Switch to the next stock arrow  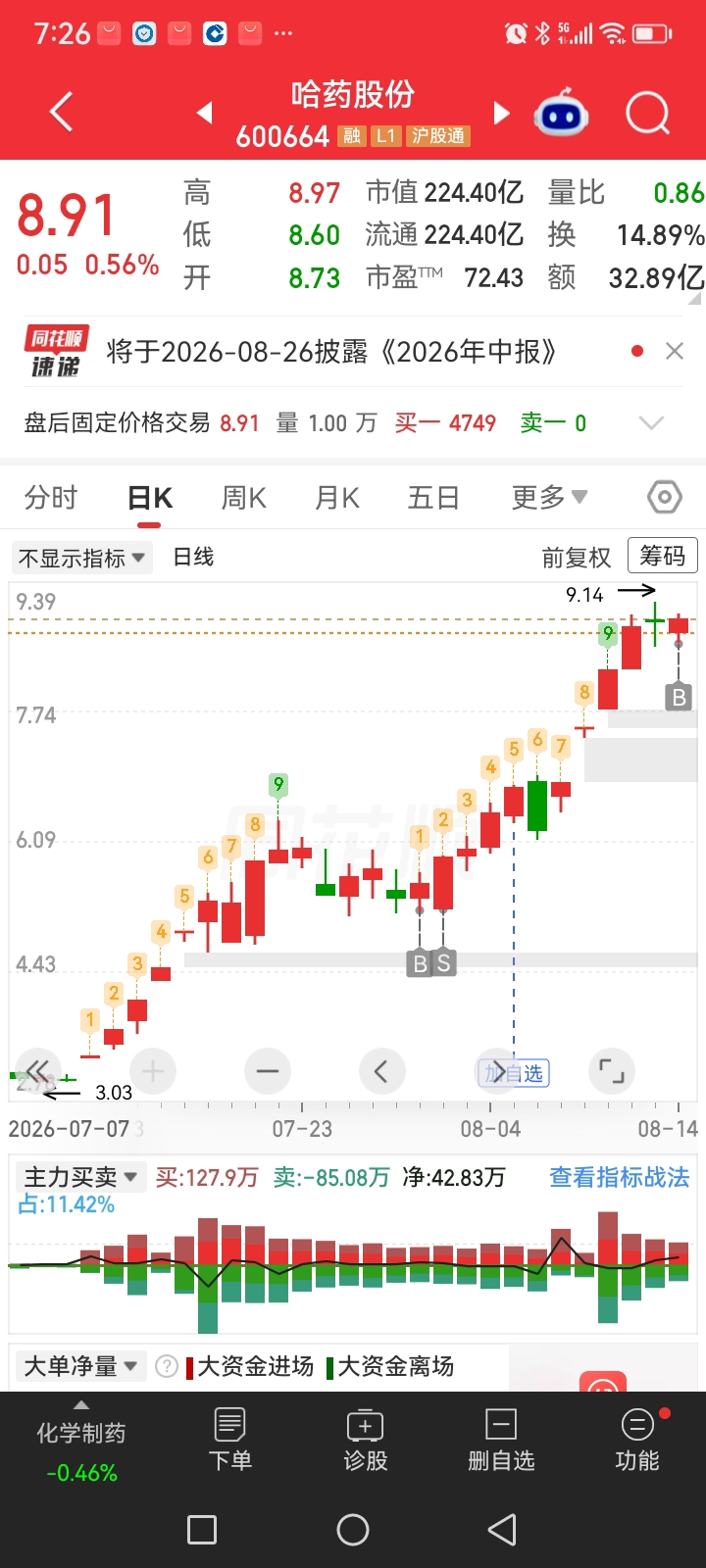tap(501, 113)
